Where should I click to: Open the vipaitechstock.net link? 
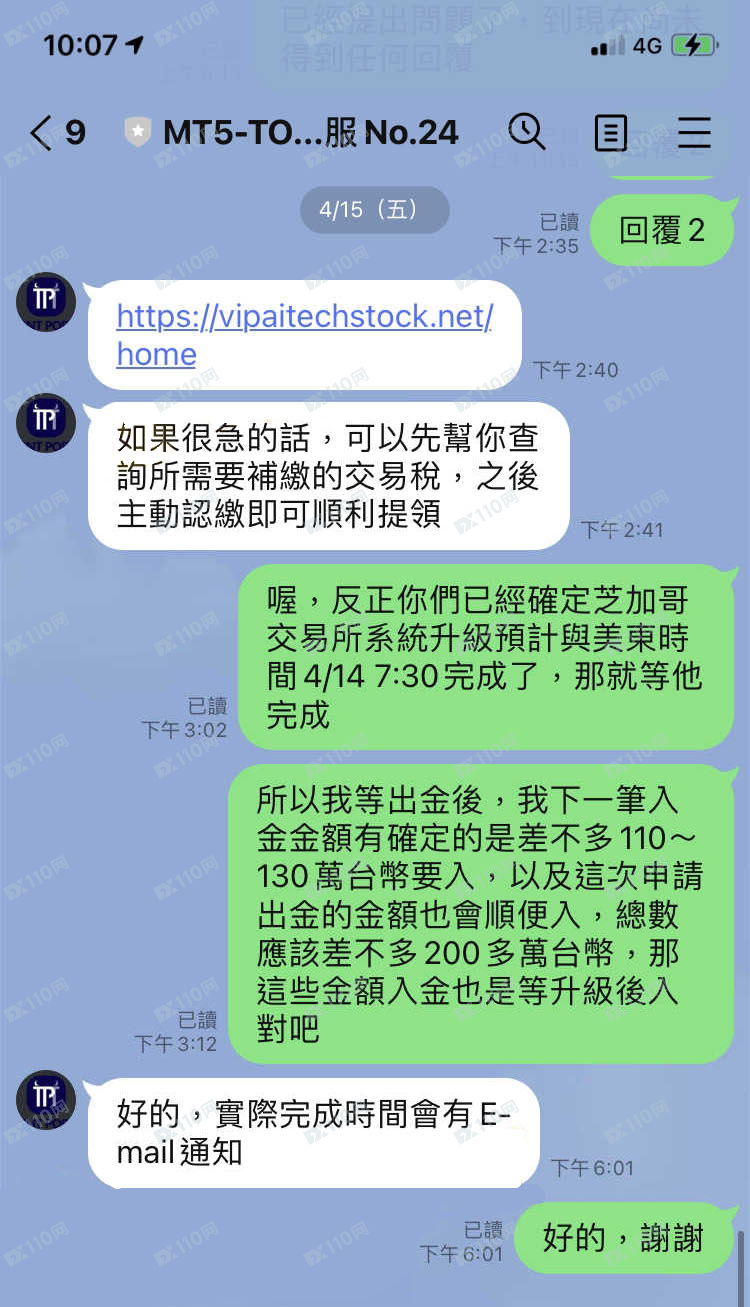tap(303, 318)
